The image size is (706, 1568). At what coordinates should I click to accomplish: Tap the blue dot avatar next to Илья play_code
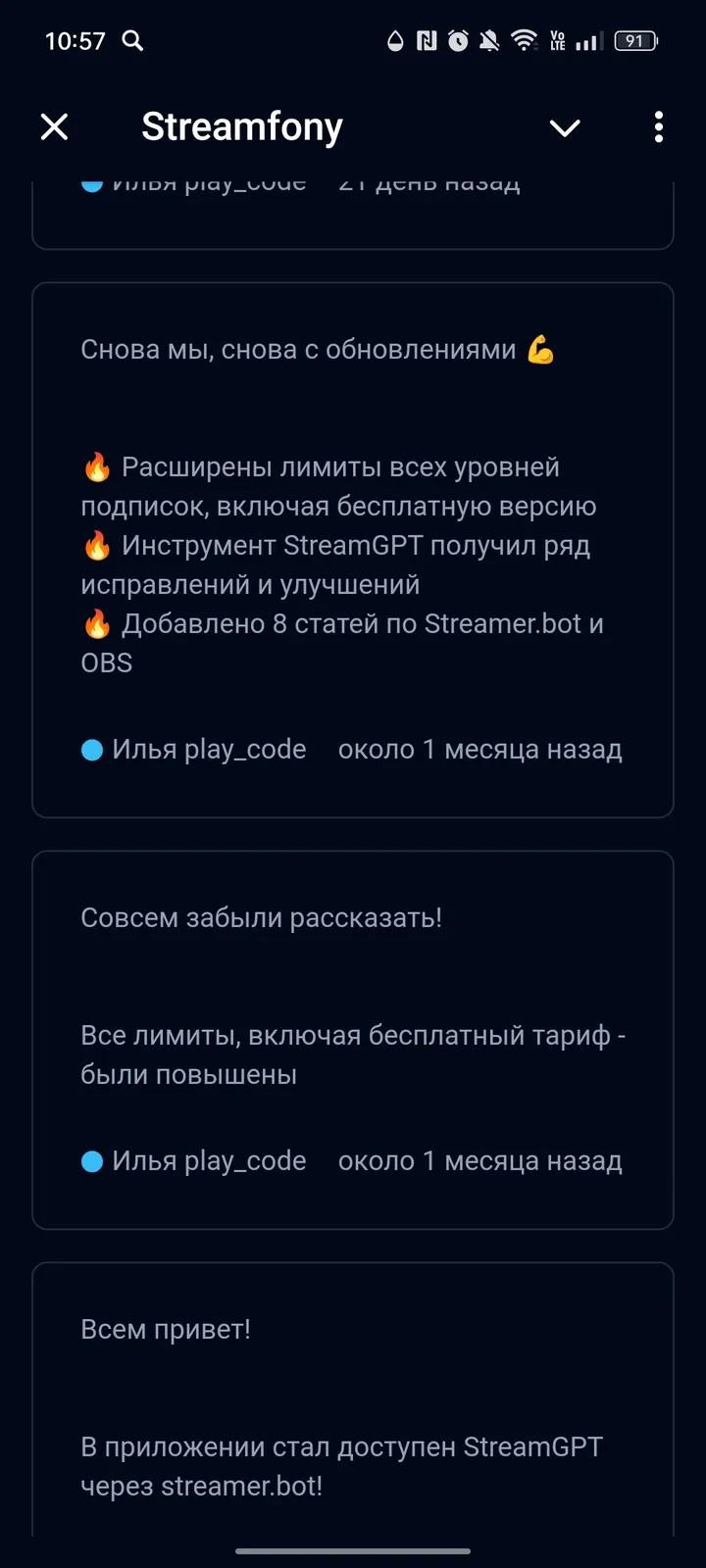tap(92, 748)
